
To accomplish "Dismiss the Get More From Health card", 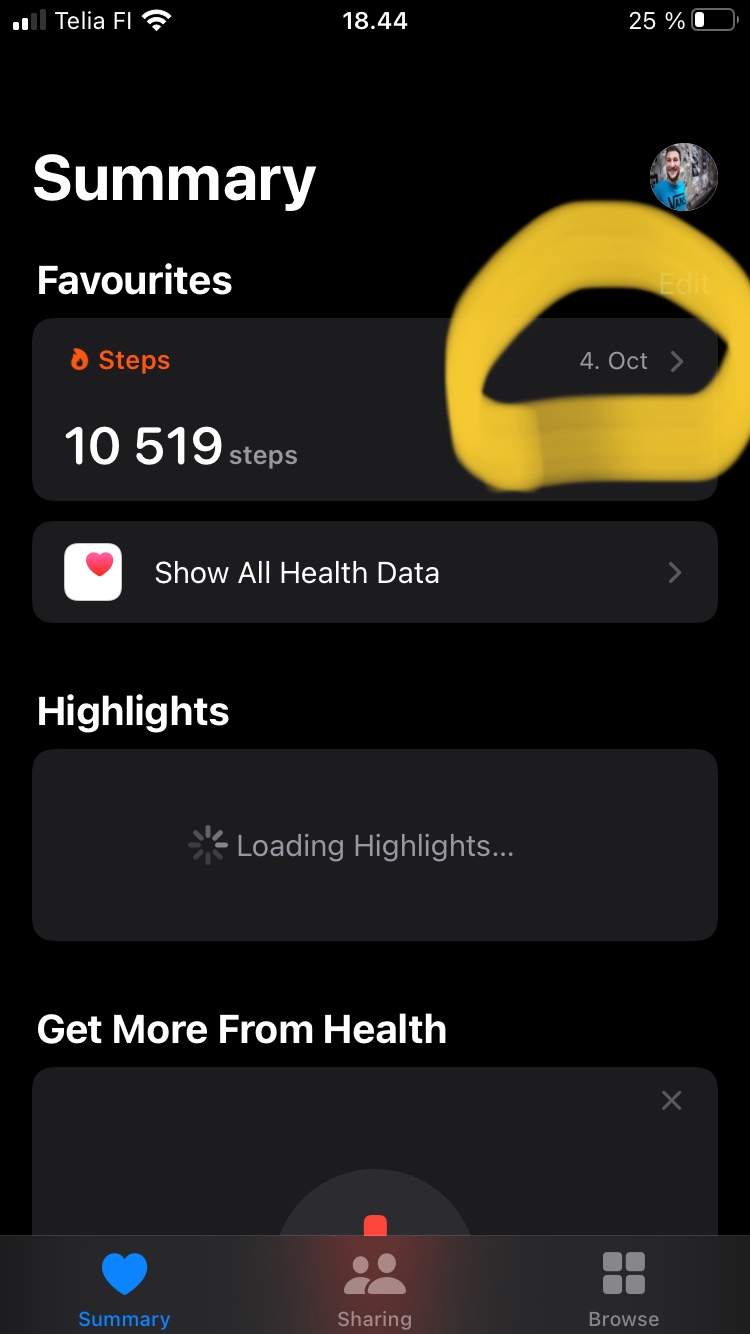I will [671, 1099].
